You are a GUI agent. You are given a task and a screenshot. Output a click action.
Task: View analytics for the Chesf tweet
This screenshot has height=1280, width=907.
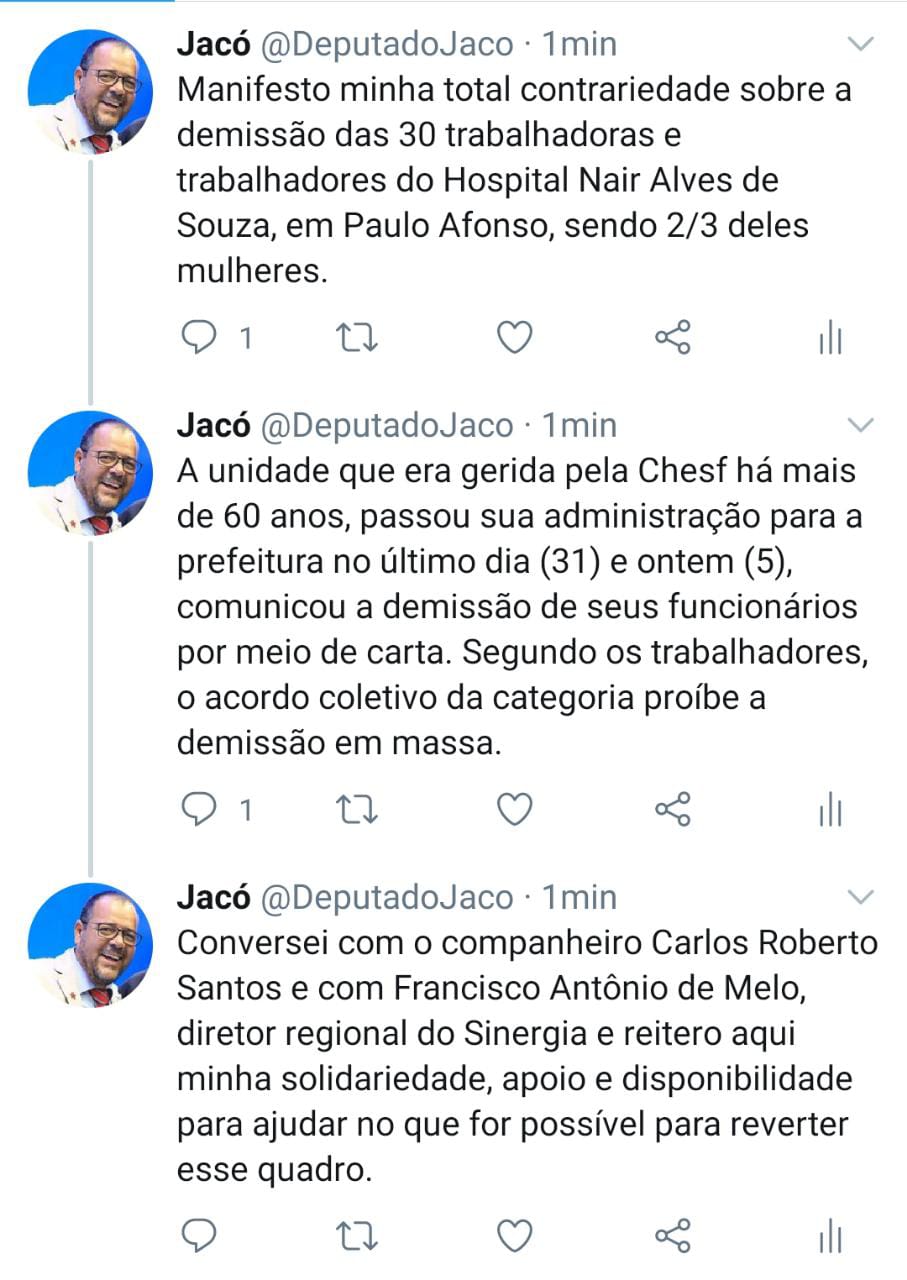(x=830, y=809)
